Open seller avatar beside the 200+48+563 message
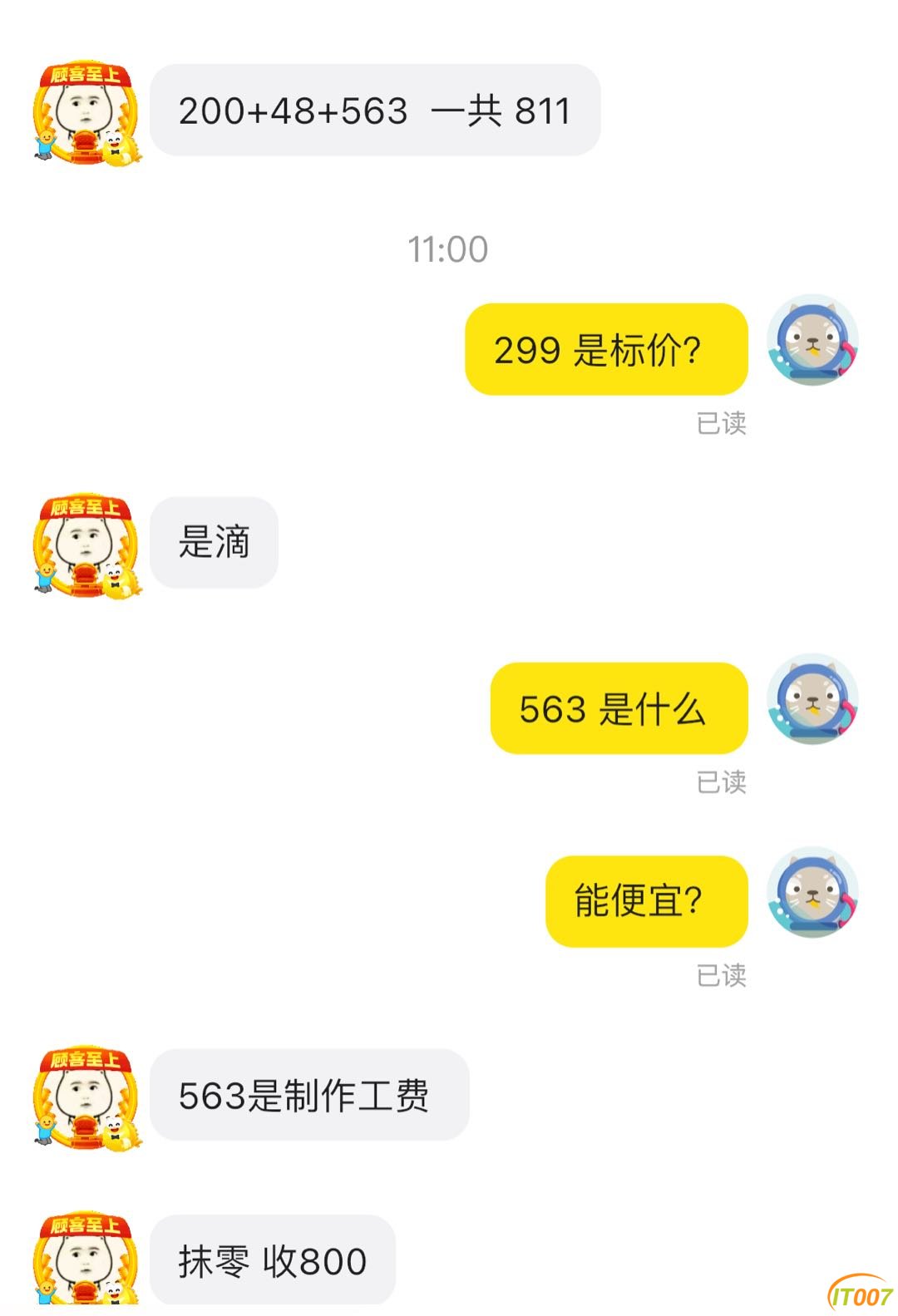Screen dimensions: 898x1316 pyautogui.click(x=86, y=111)
